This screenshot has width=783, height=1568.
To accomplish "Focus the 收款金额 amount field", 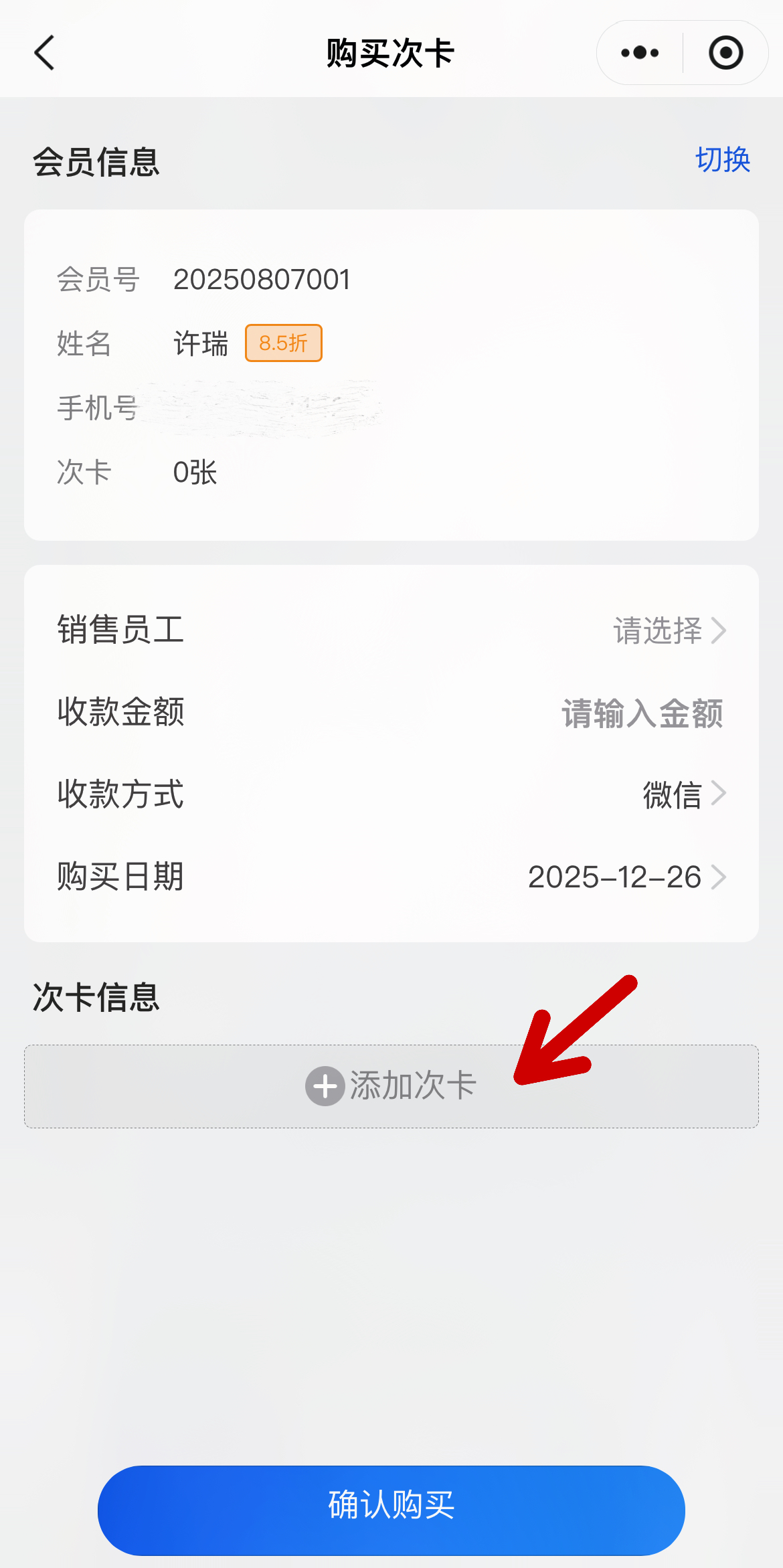I will coord(641,713).
